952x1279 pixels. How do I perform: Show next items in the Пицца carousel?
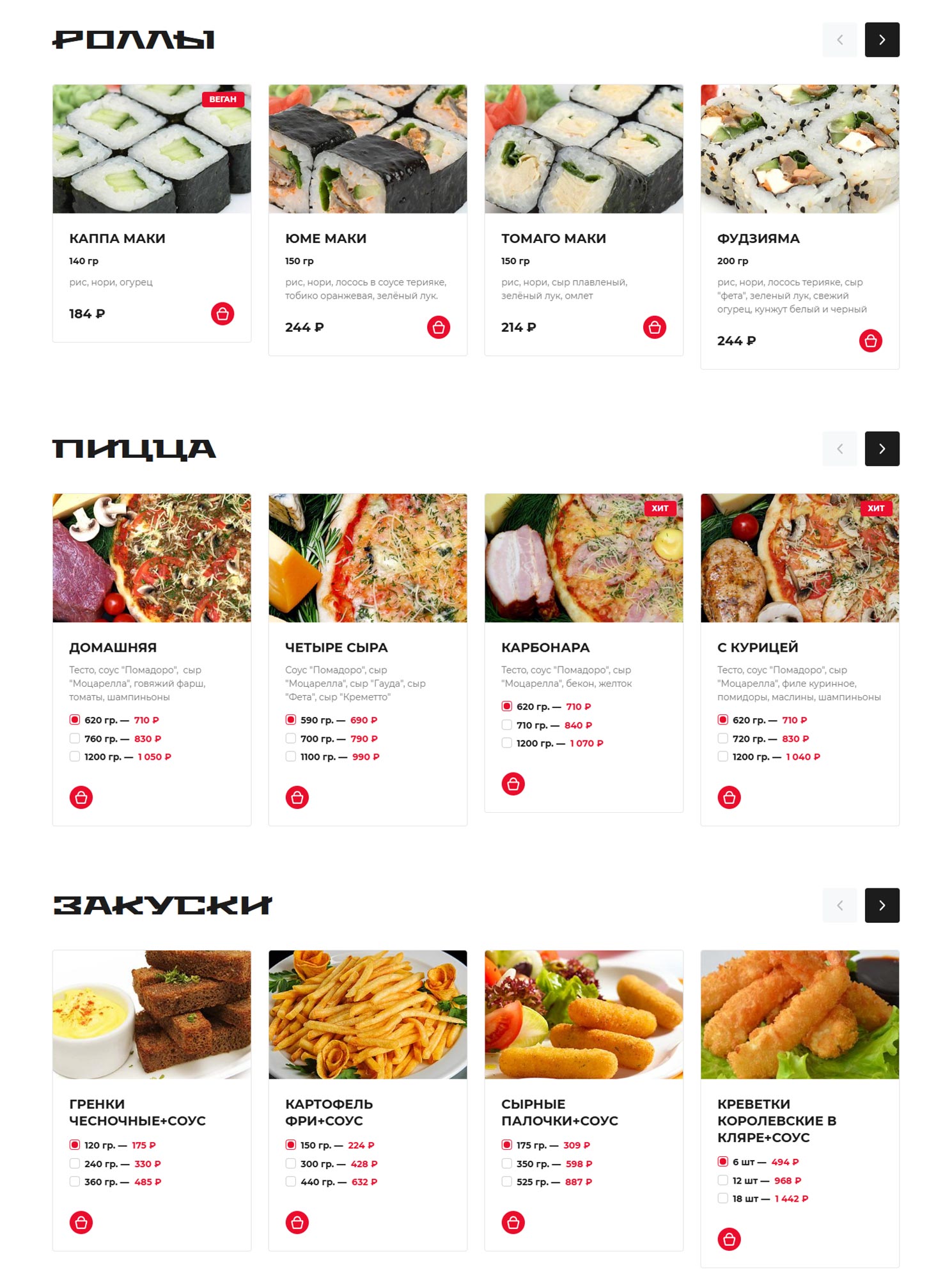tap(882, 449)
